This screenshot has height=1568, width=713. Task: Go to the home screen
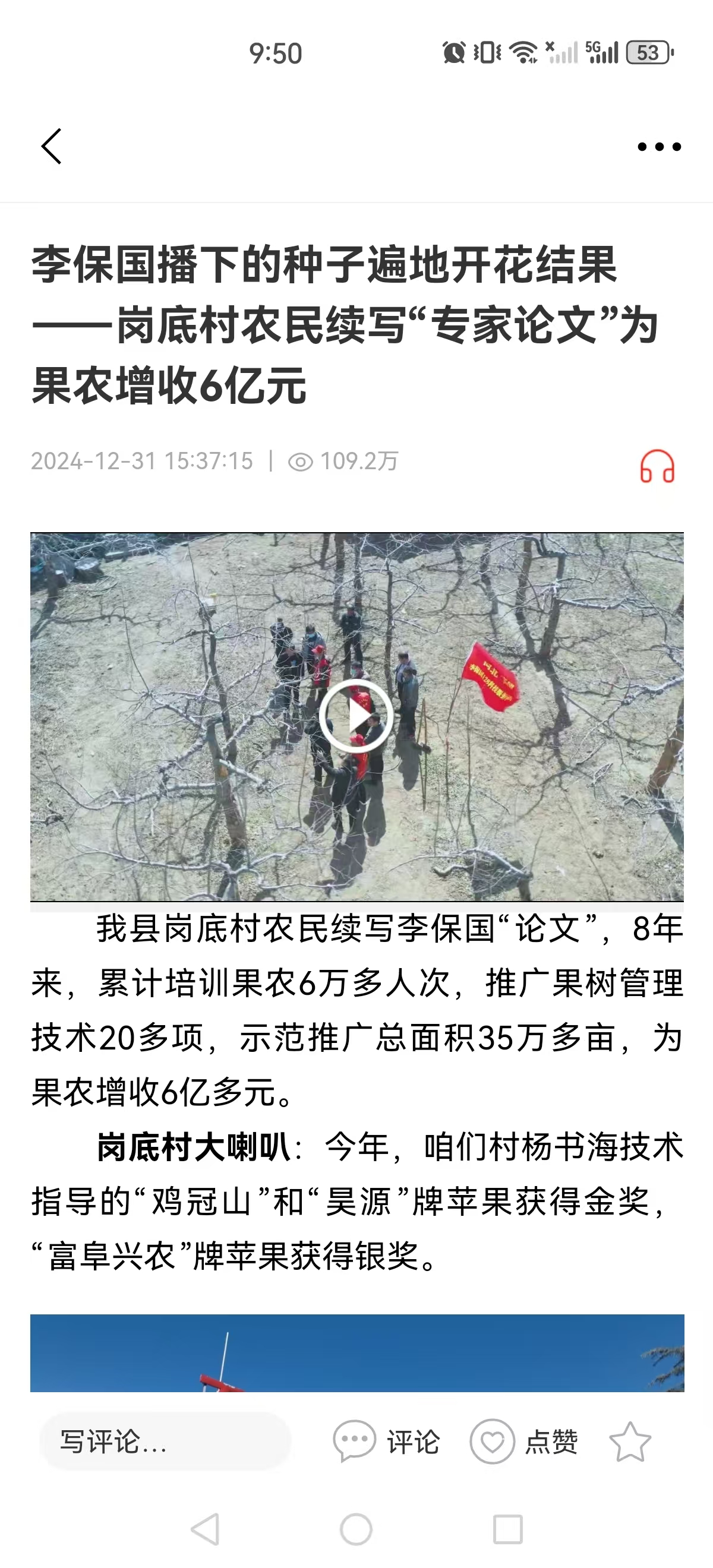356,1529
